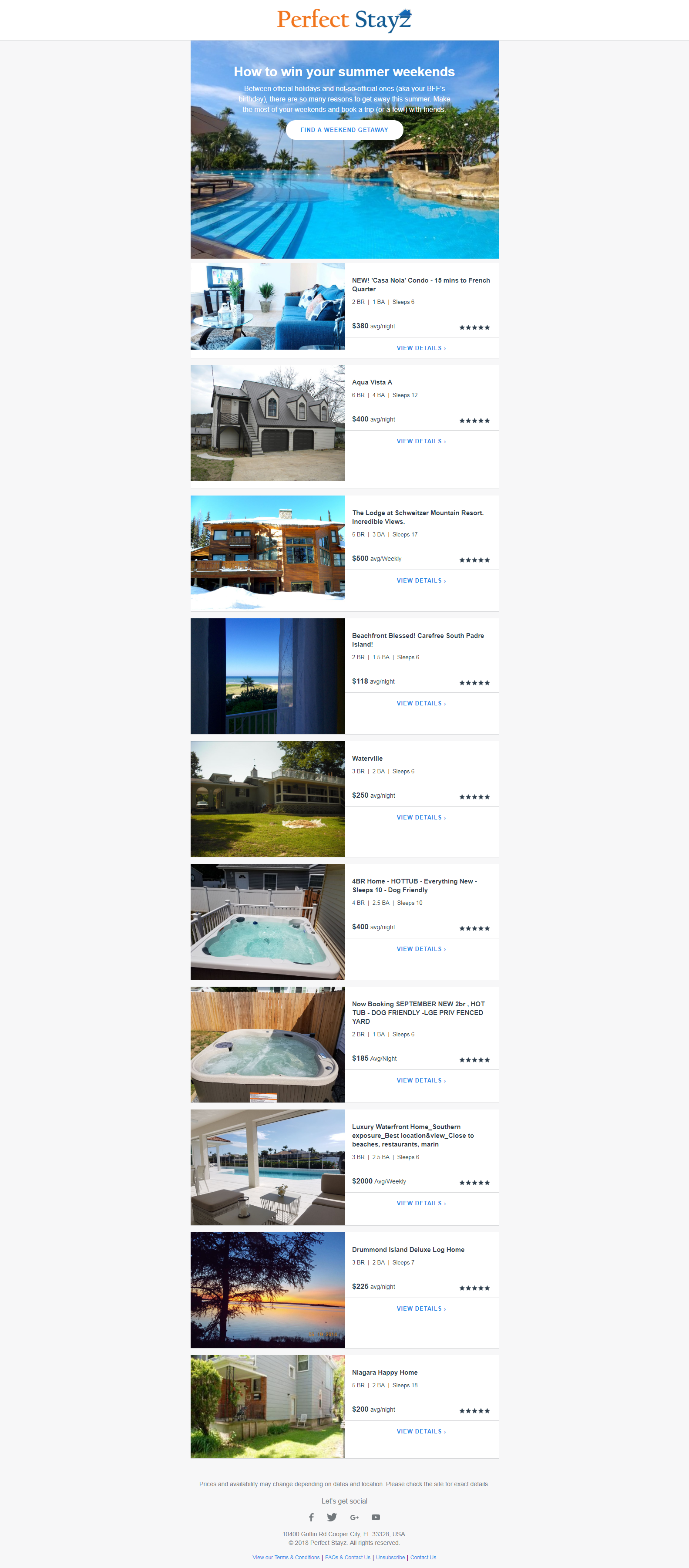View details for the Luxury Waterfront Home

(x=420, y=1204)
